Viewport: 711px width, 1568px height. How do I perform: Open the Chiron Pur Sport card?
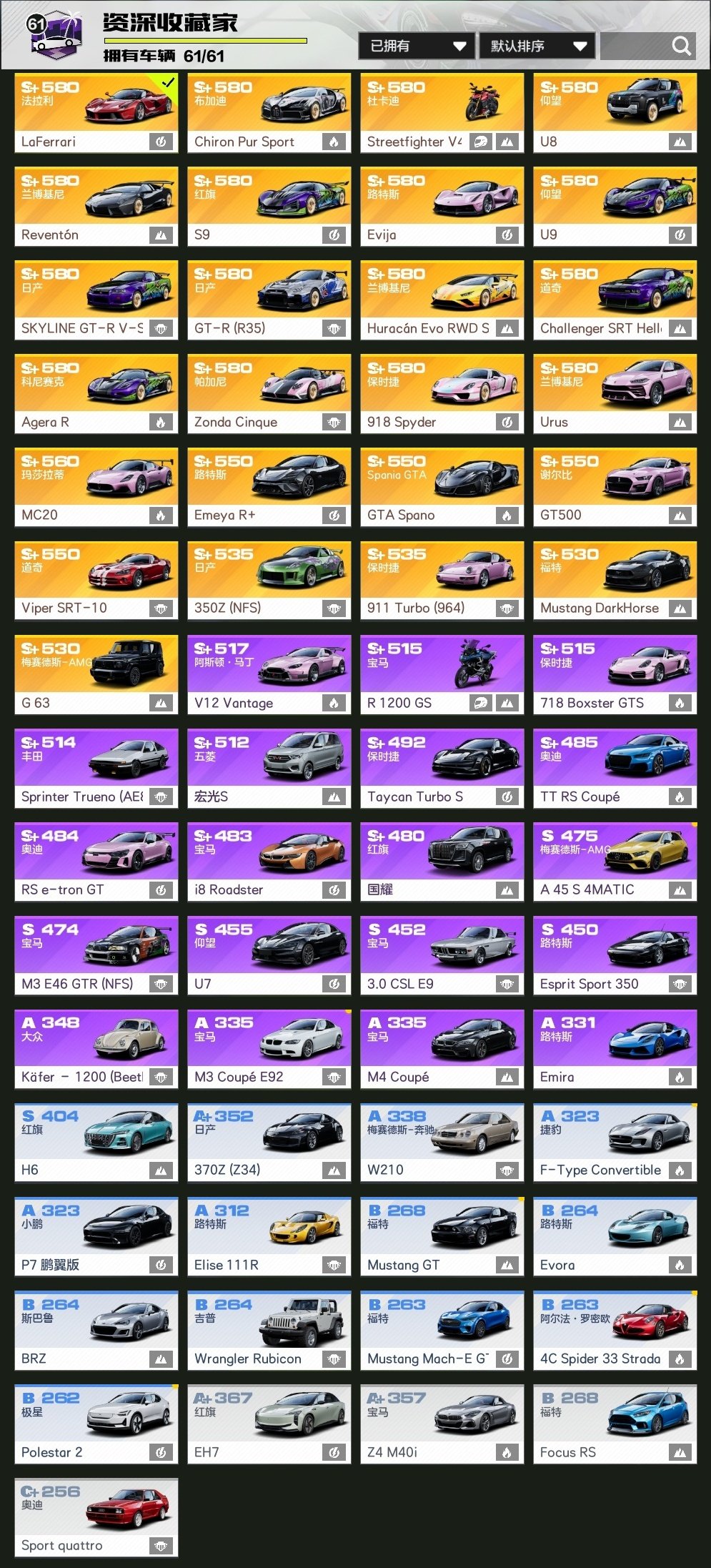click(269, 113)
